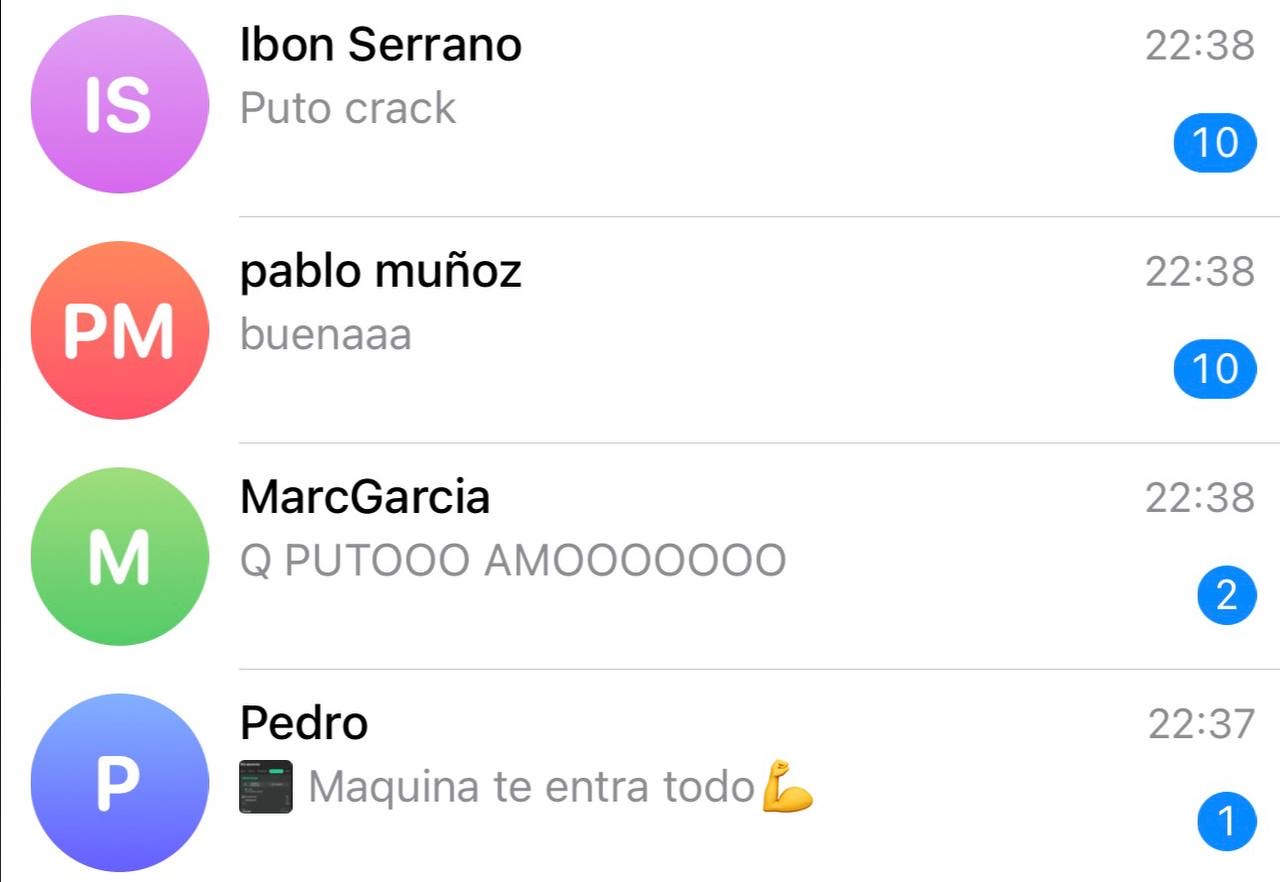Open Pedro's chat thread
The width and height of the screenshot is (1280, 882).
tap(640, 782)
